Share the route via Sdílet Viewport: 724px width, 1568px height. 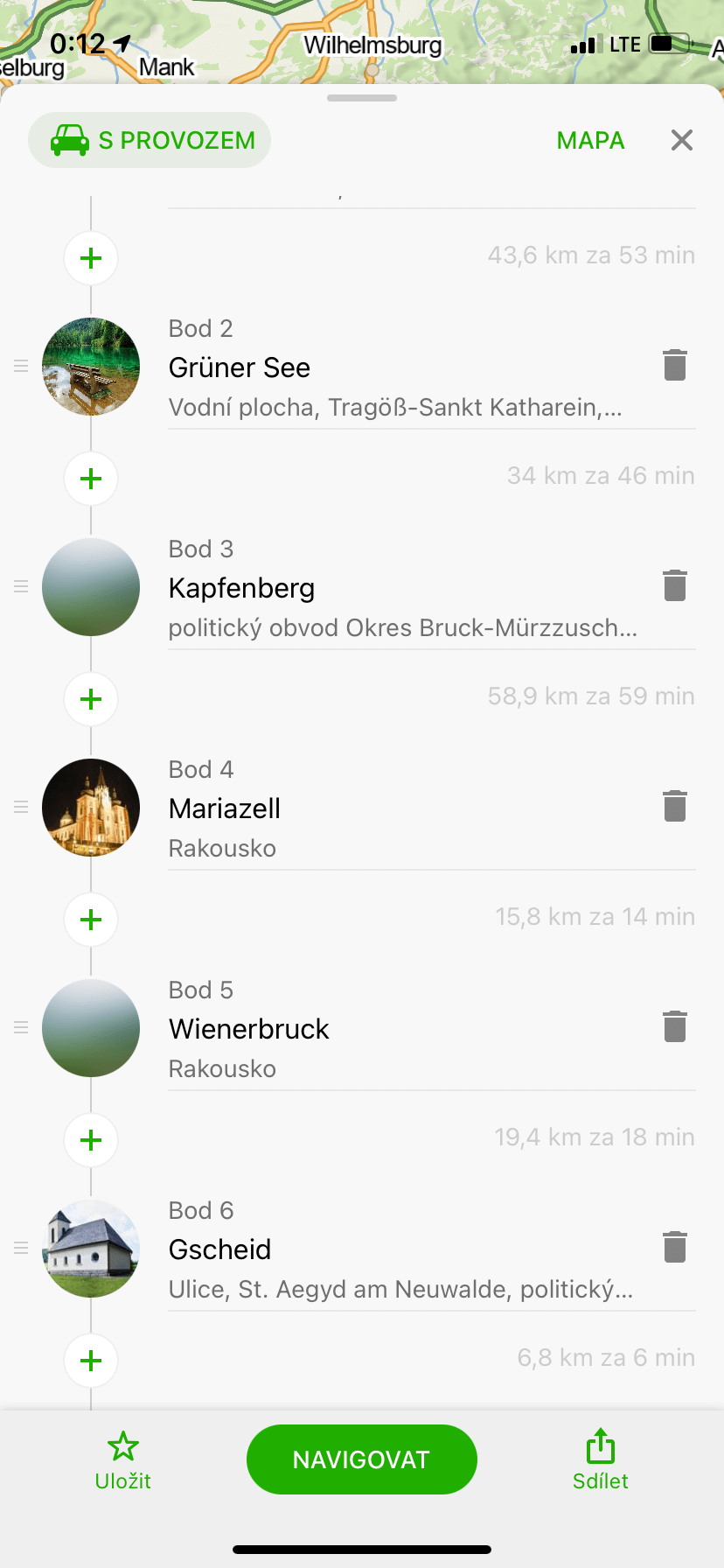(x=600, y=1459)
